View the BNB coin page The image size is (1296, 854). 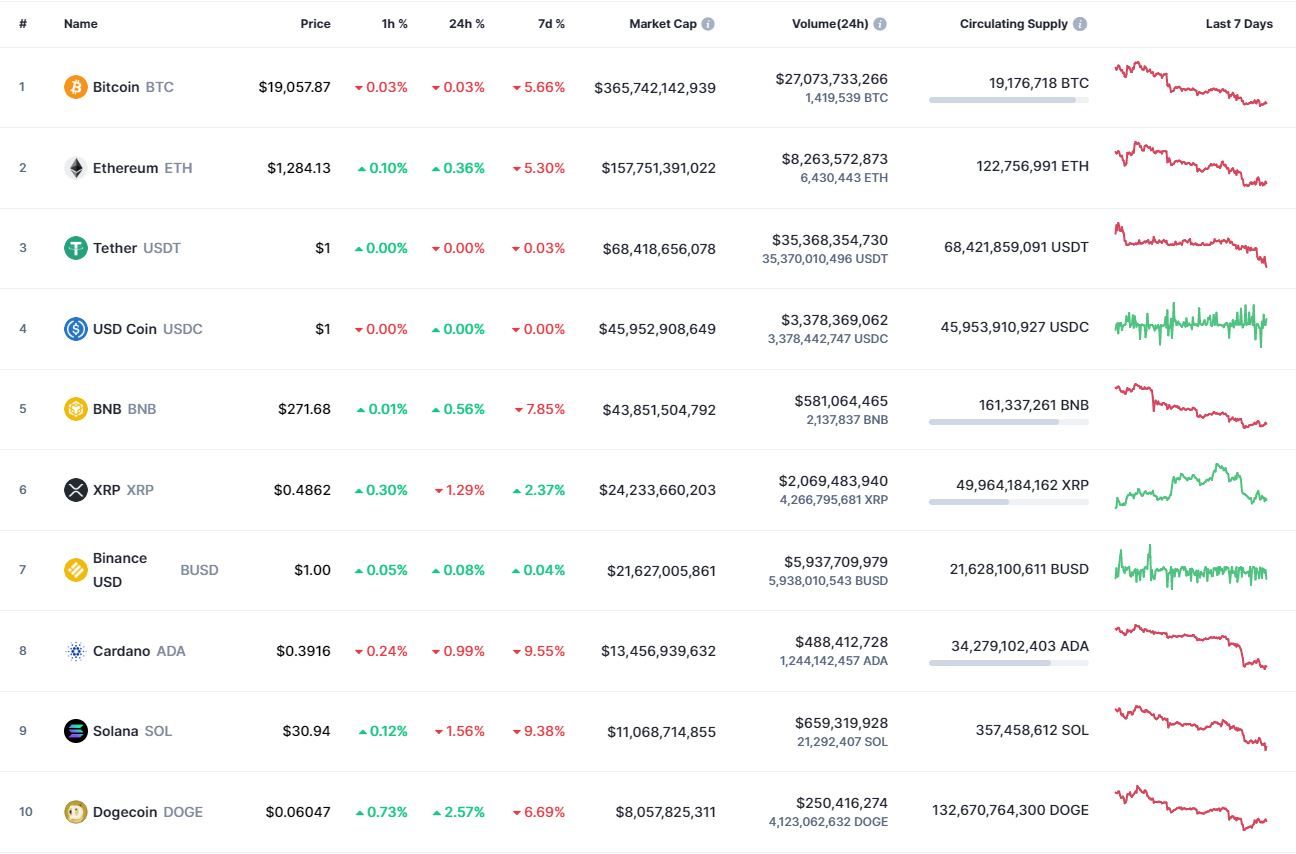point(107,409)
